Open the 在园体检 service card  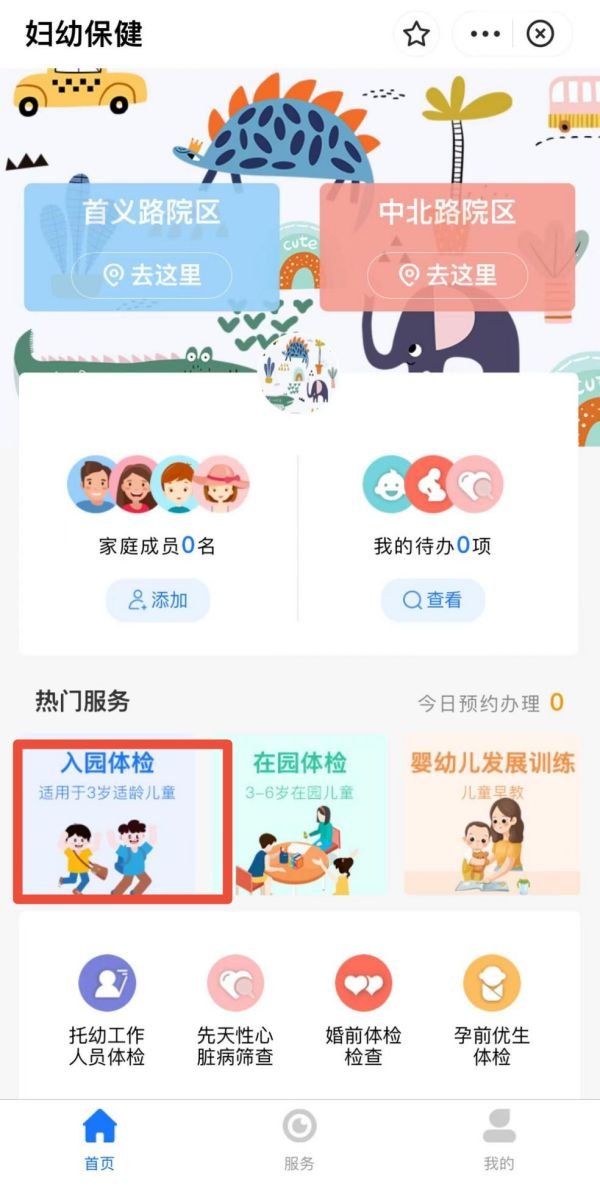coord(311,815)
